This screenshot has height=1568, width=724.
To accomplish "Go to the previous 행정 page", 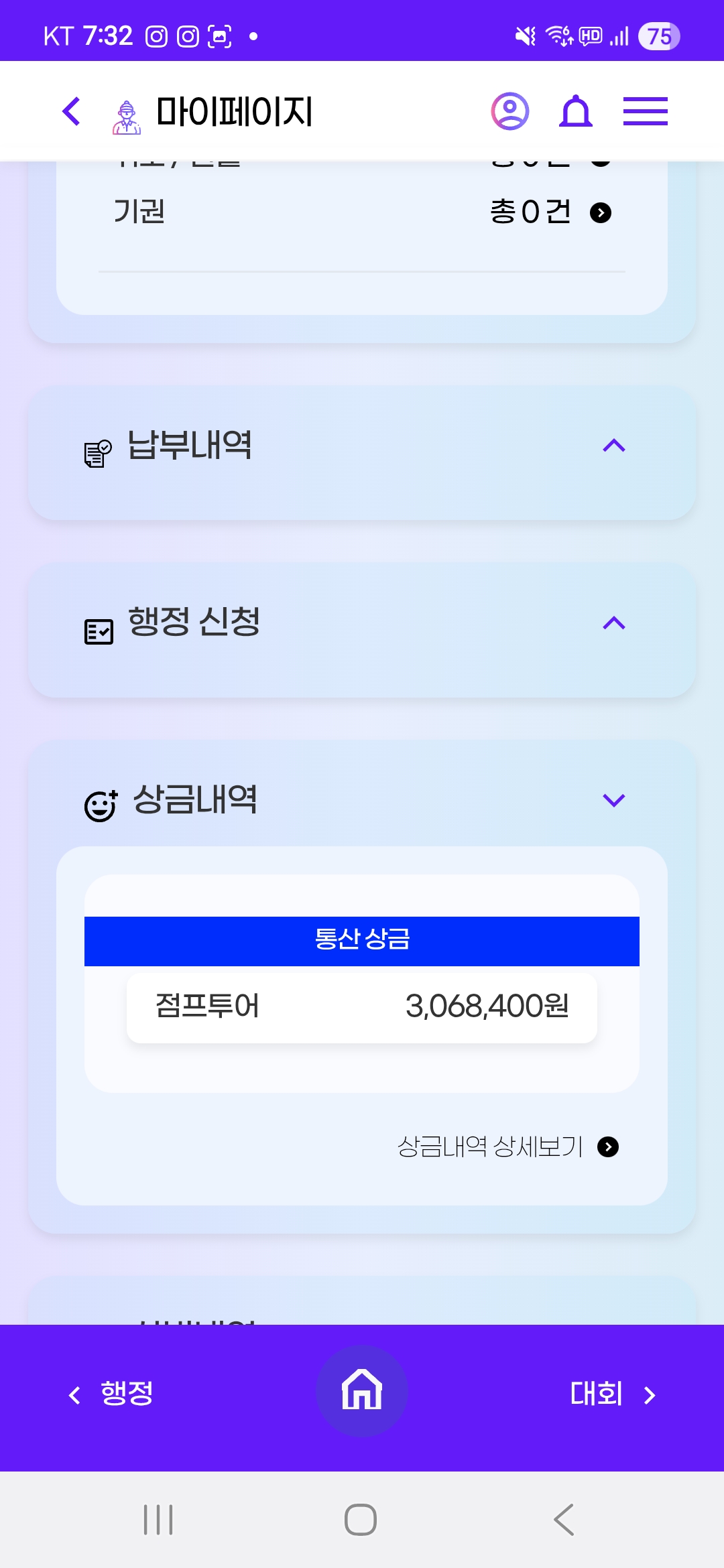I will tap(111, 1394).
